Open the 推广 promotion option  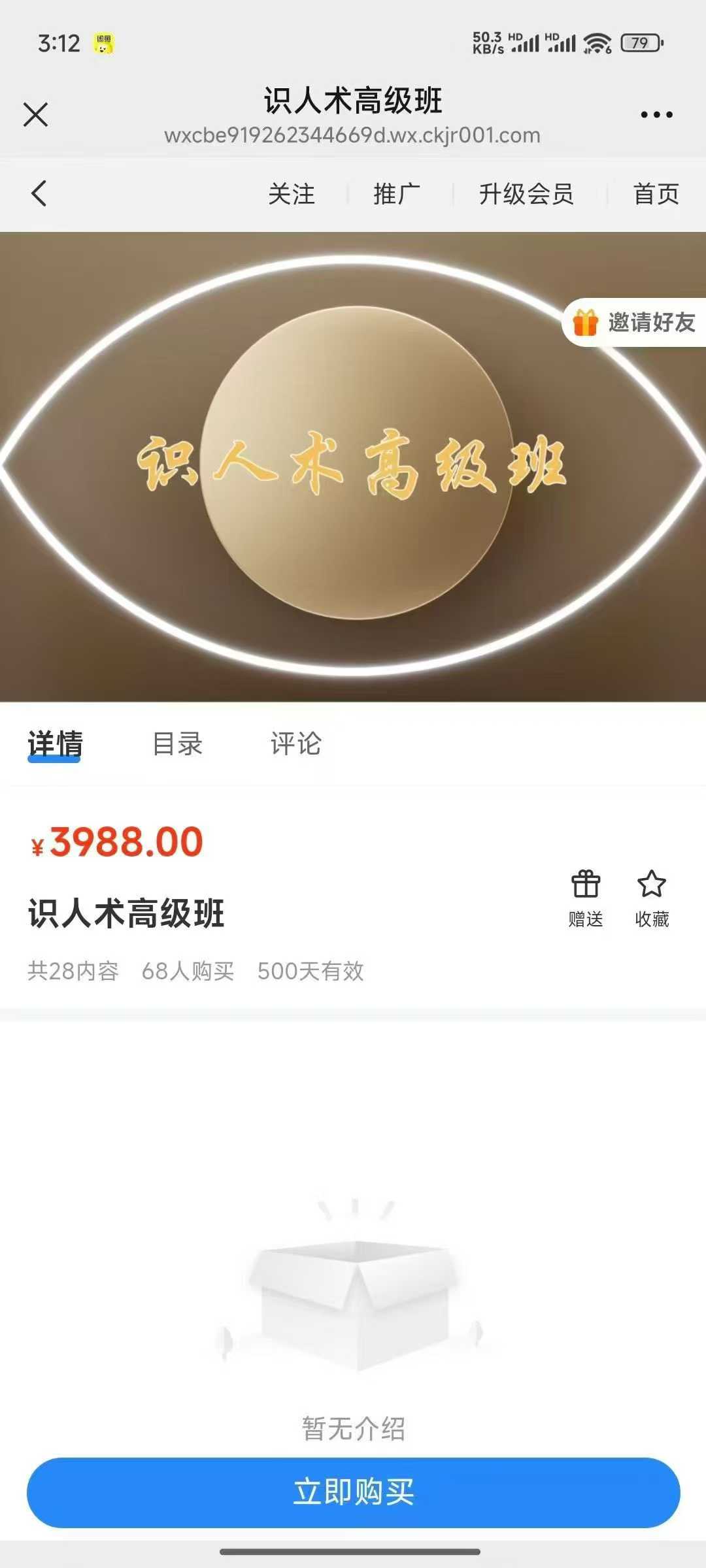coord(397,194)
